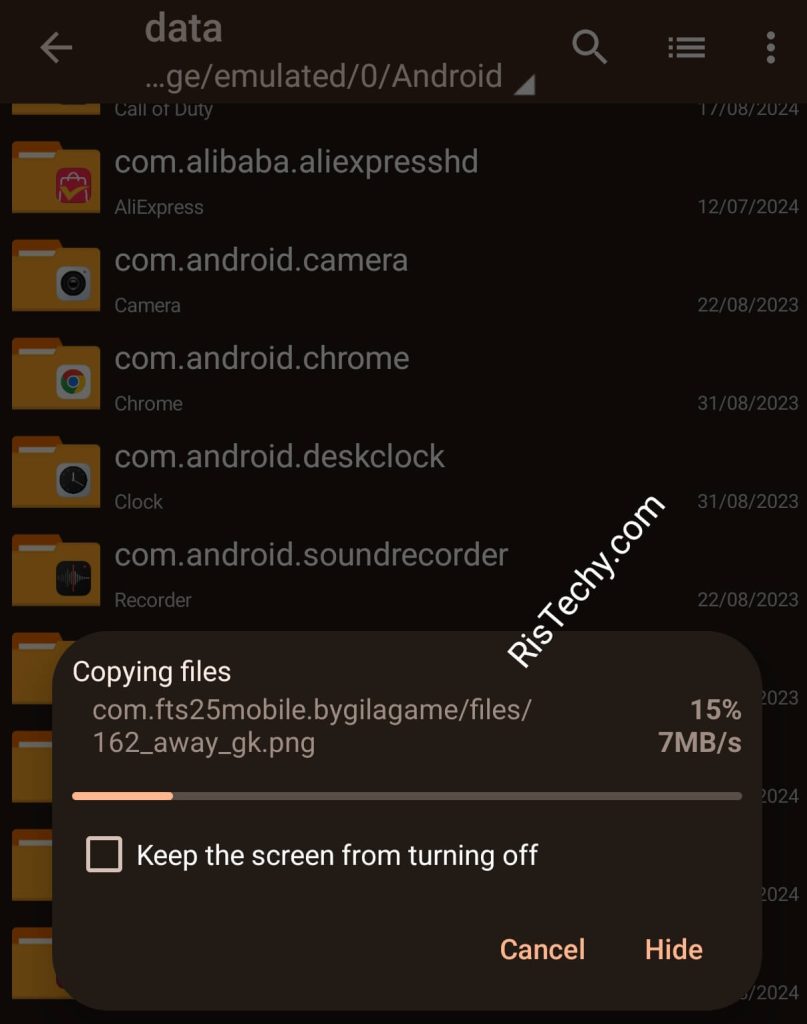This screenshot has height=1024, width=807.
Task: Open the com.alibaba.aliexpresshd folder
Action: [296, 178]
